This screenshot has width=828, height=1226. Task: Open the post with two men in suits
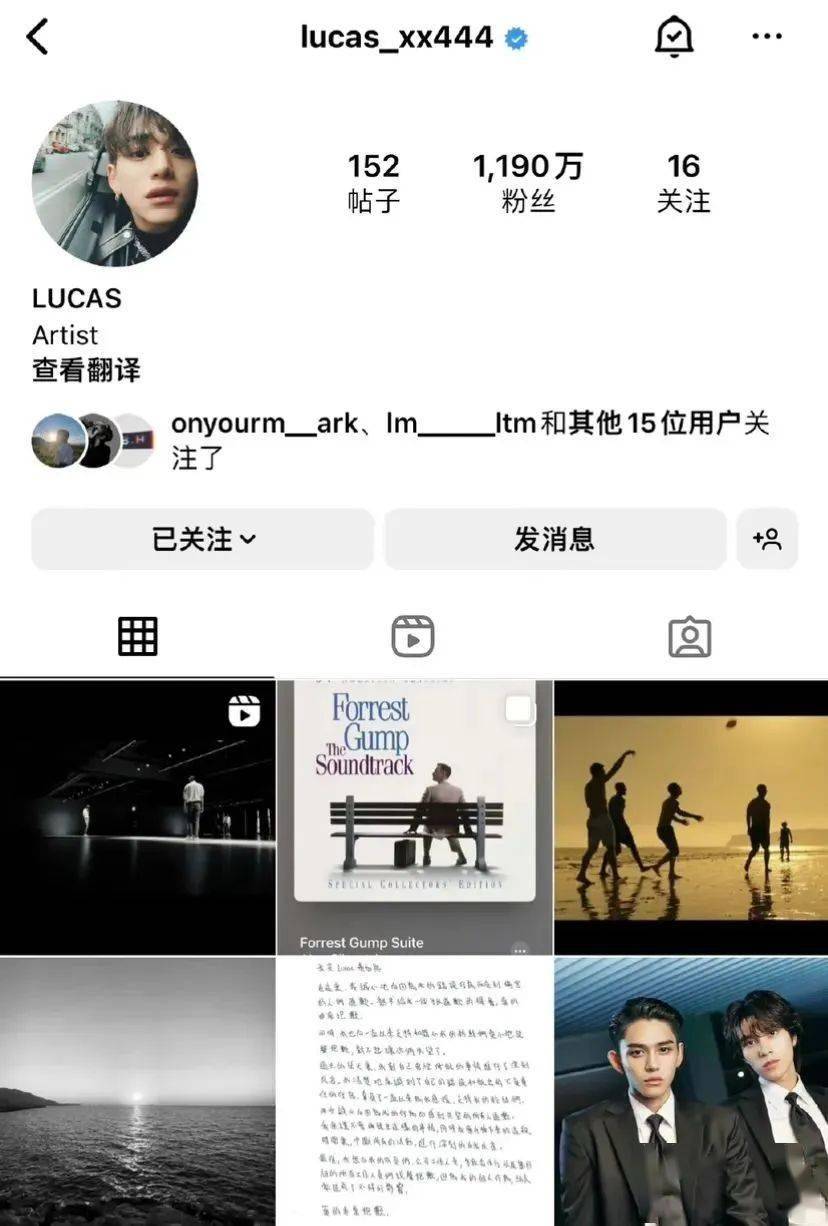click(691, 1091)
